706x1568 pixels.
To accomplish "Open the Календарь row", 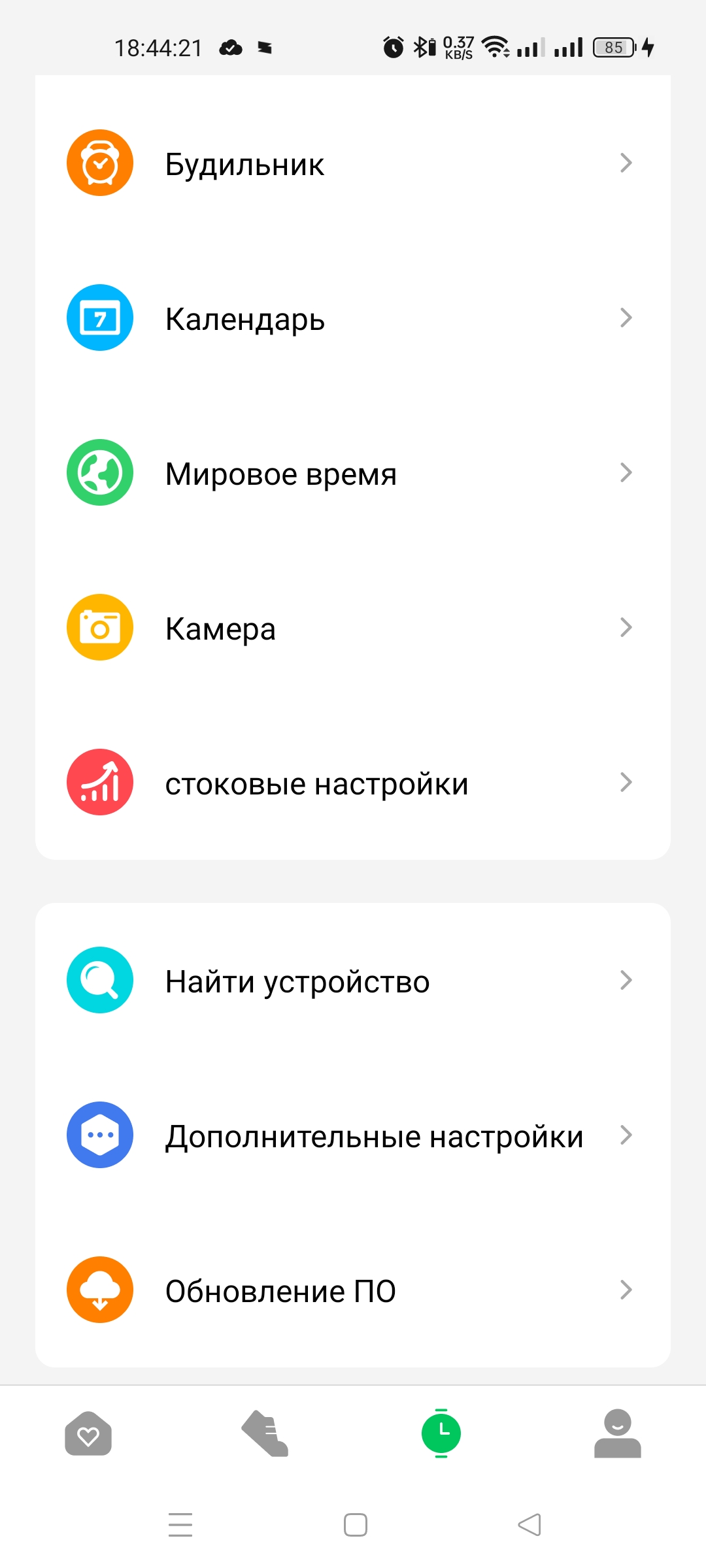I will point(353,318).
